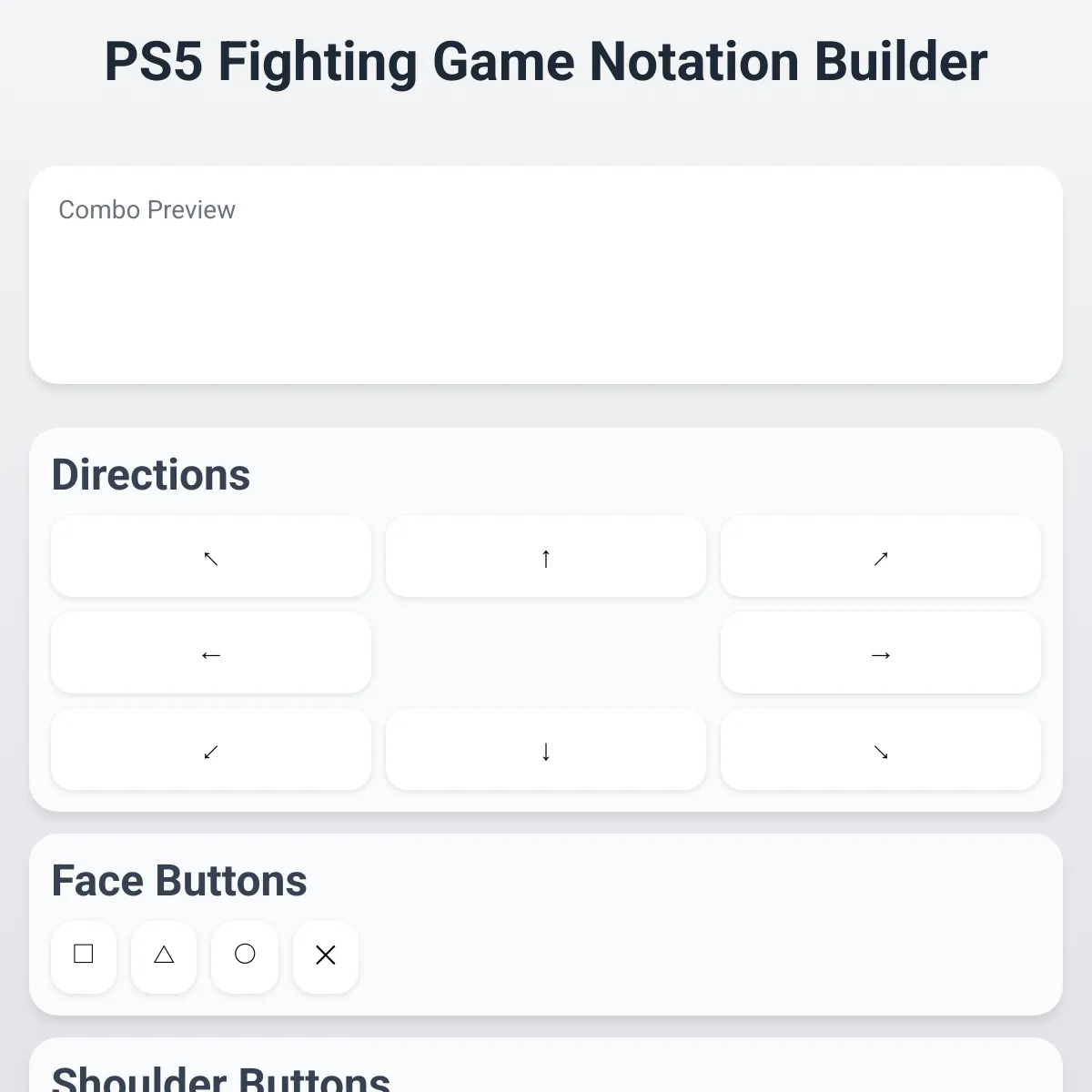Insert the right arrow direction
The height and width of the screenshot is (1092, 1092).
coord(880,653)
